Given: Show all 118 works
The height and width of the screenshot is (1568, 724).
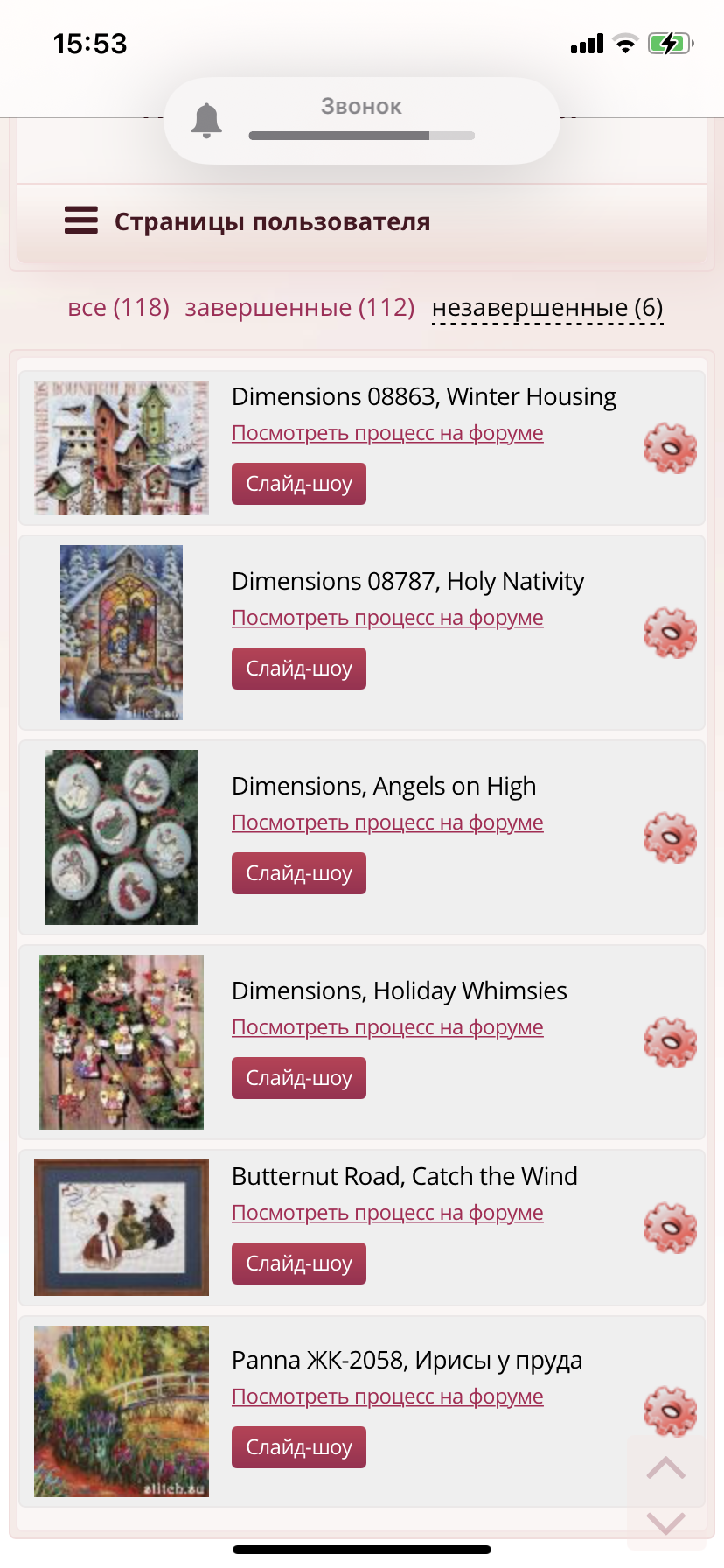Looking at the screenshot, I should [x=118, y=308].
